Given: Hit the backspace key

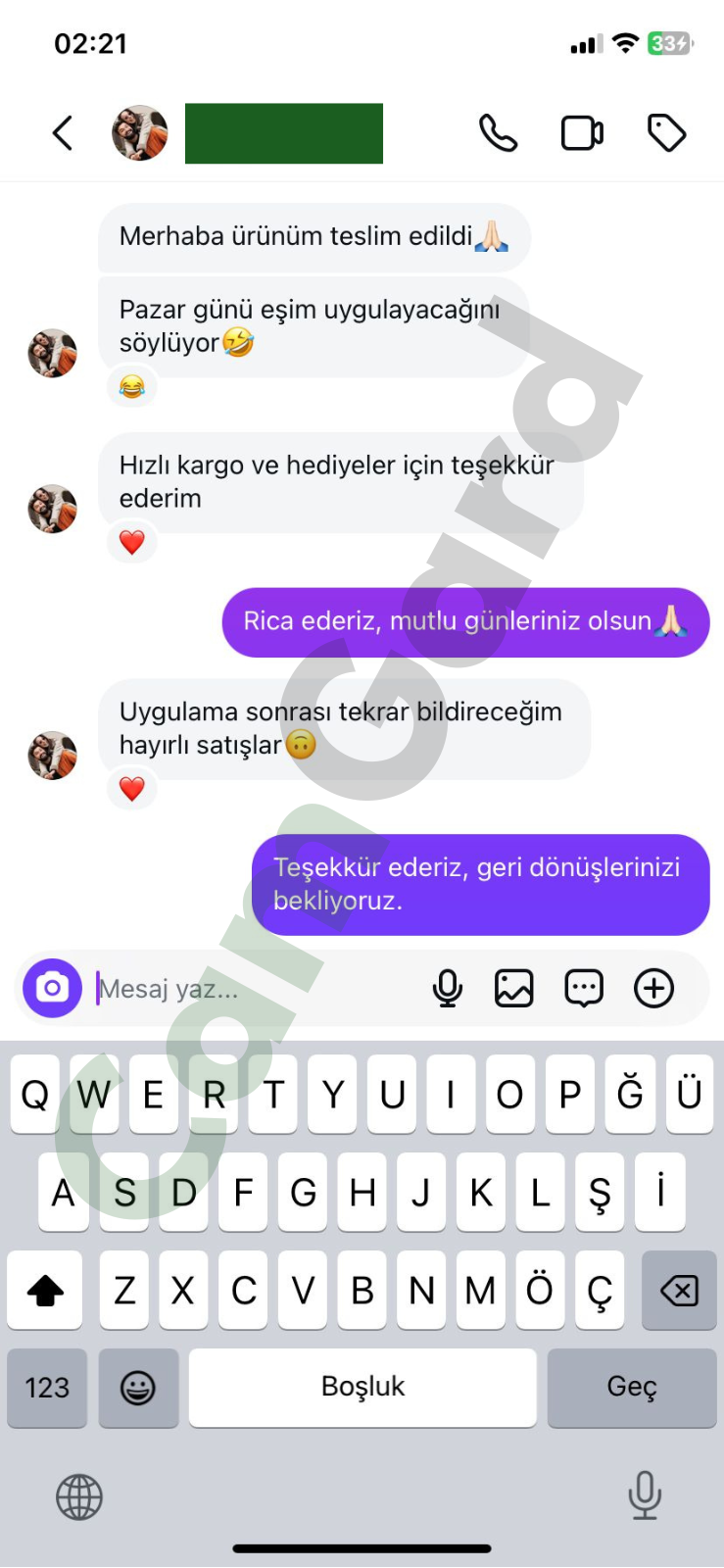Looking at the screenshot, I should coord(679,1291).
